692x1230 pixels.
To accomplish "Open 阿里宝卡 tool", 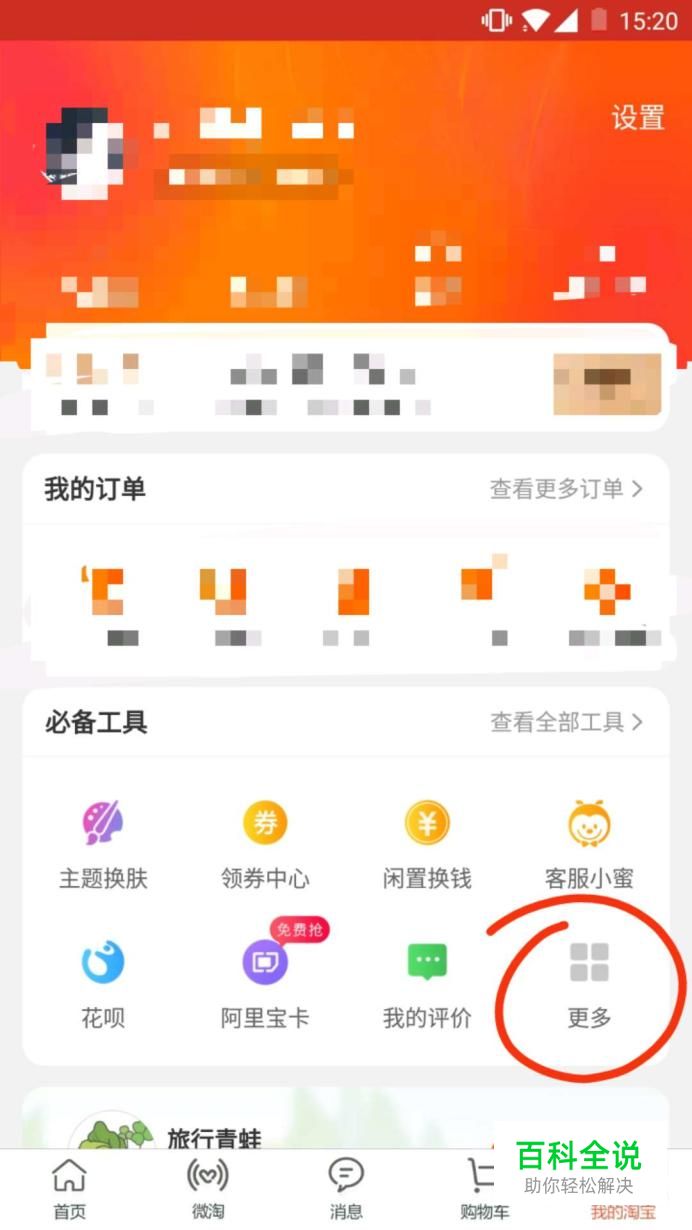I will coord(265,983).
